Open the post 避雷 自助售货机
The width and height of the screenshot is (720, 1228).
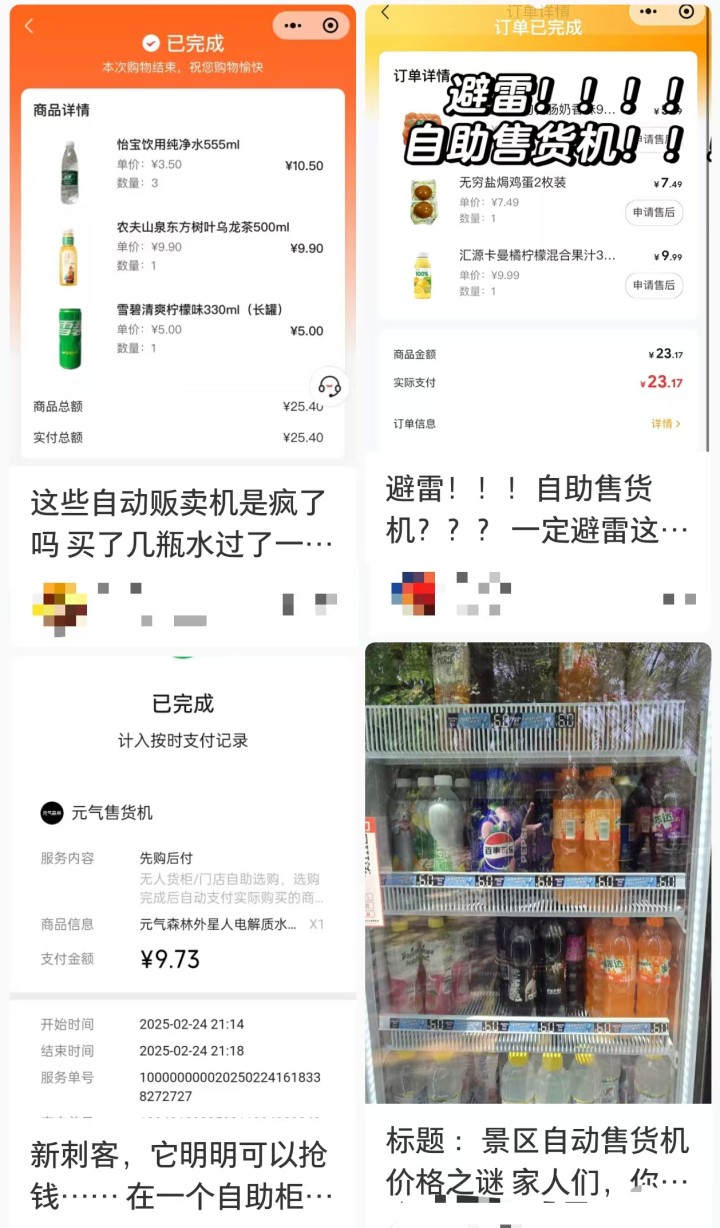[537, 509]
